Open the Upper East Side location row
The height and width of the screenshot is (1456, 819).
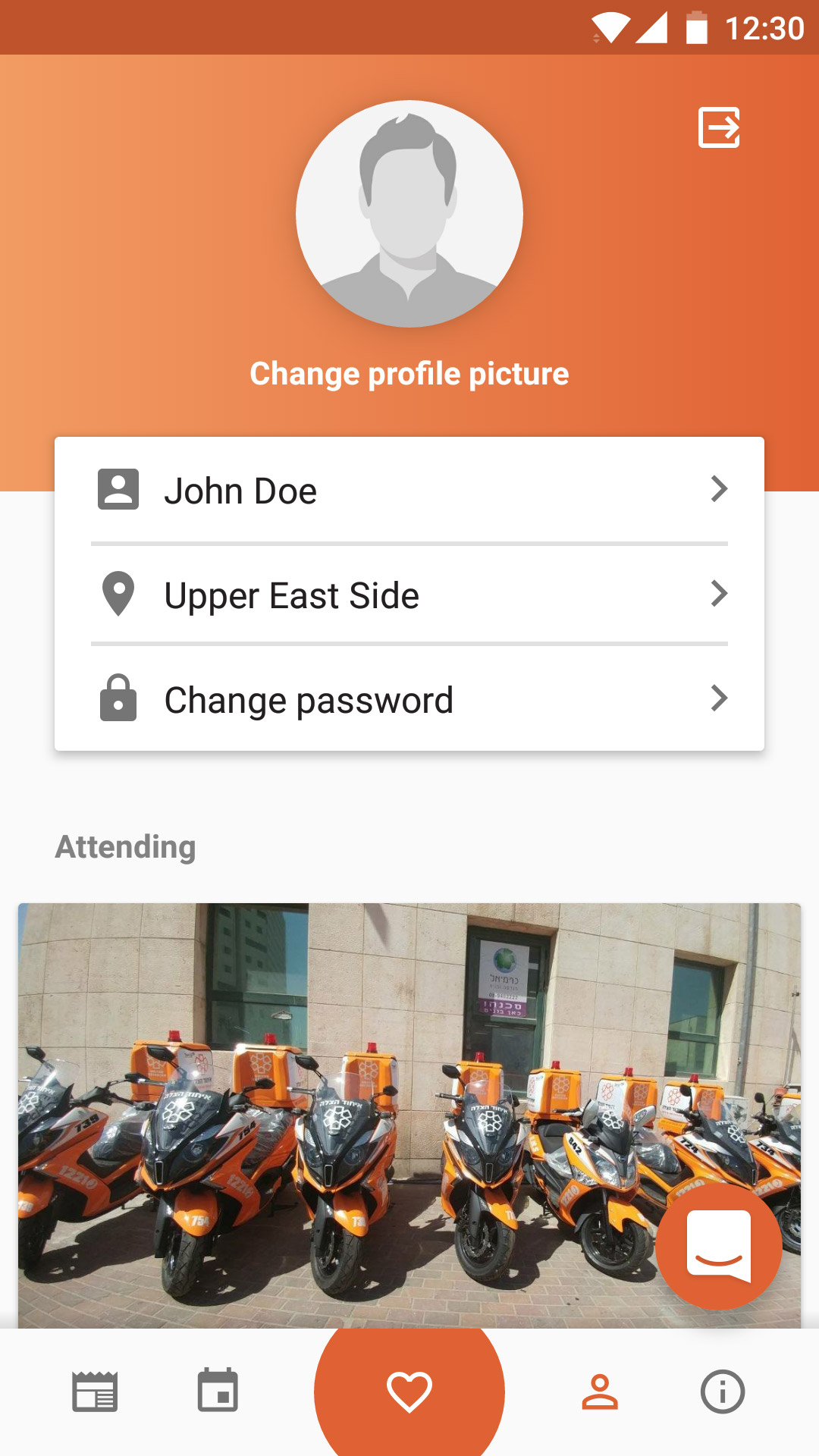pos(409,595)
